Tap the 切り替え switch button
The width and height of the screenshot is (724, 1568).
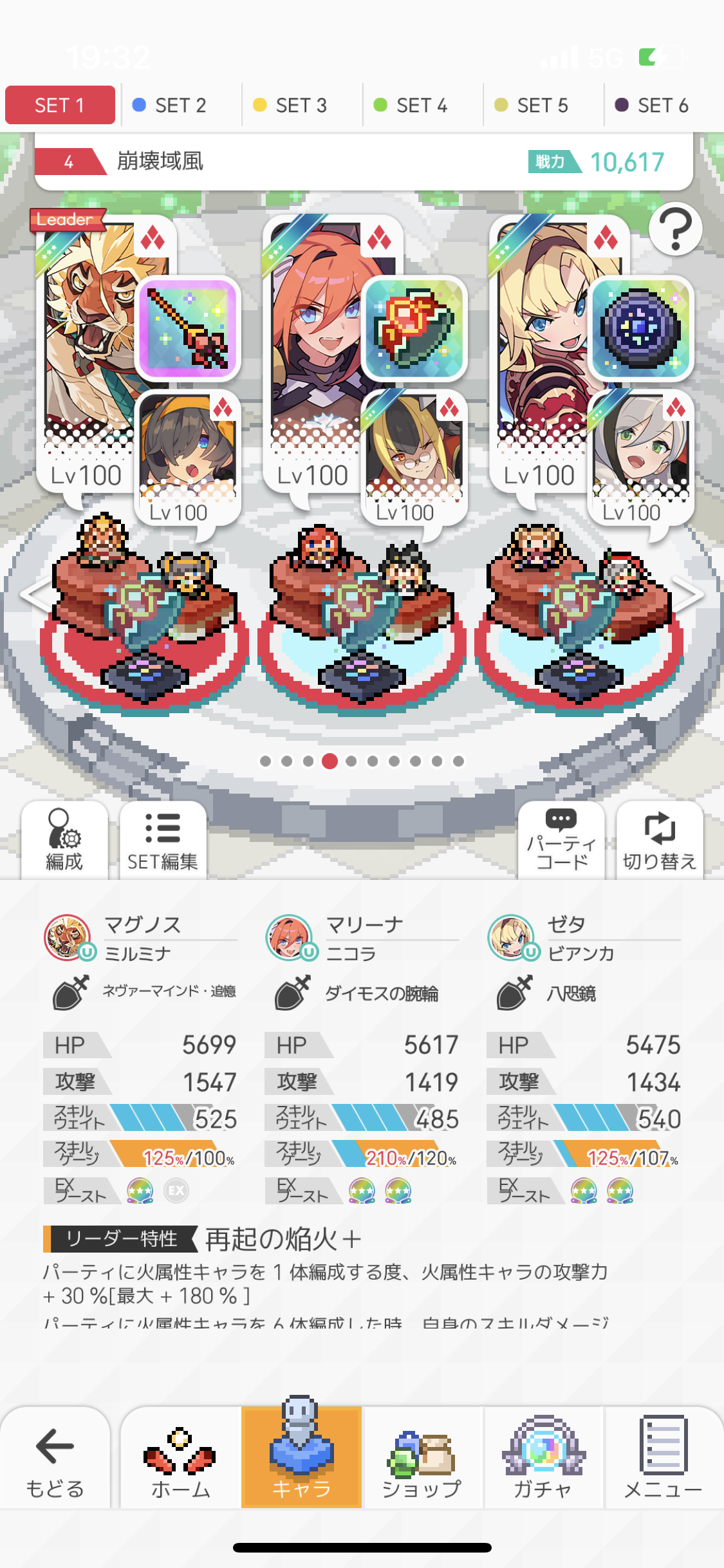pyautogui.click(x=660, y=841)
